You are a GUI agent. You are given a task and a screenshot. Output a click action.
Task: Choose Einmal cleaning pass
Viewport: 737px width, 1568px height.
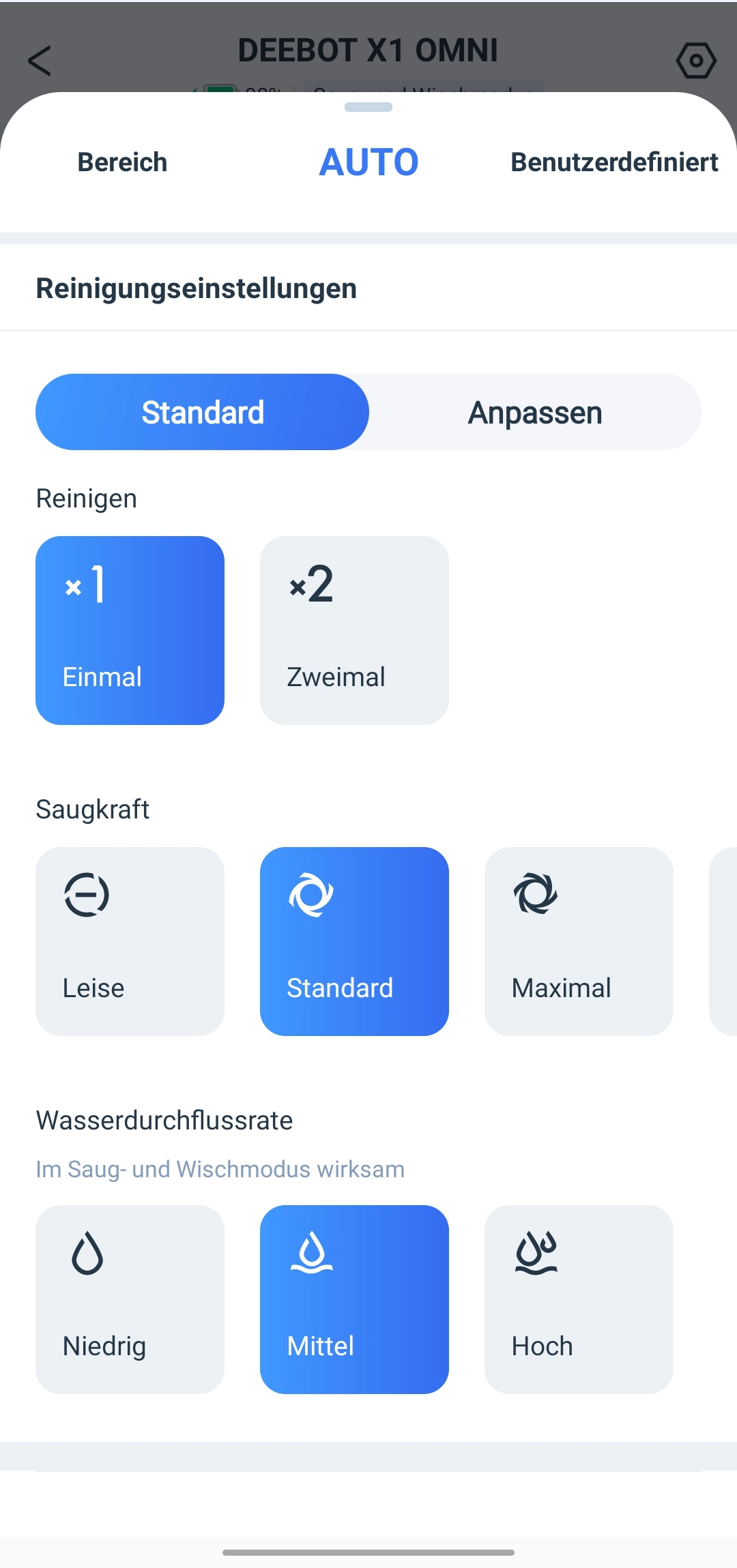(x=130, y=630)
